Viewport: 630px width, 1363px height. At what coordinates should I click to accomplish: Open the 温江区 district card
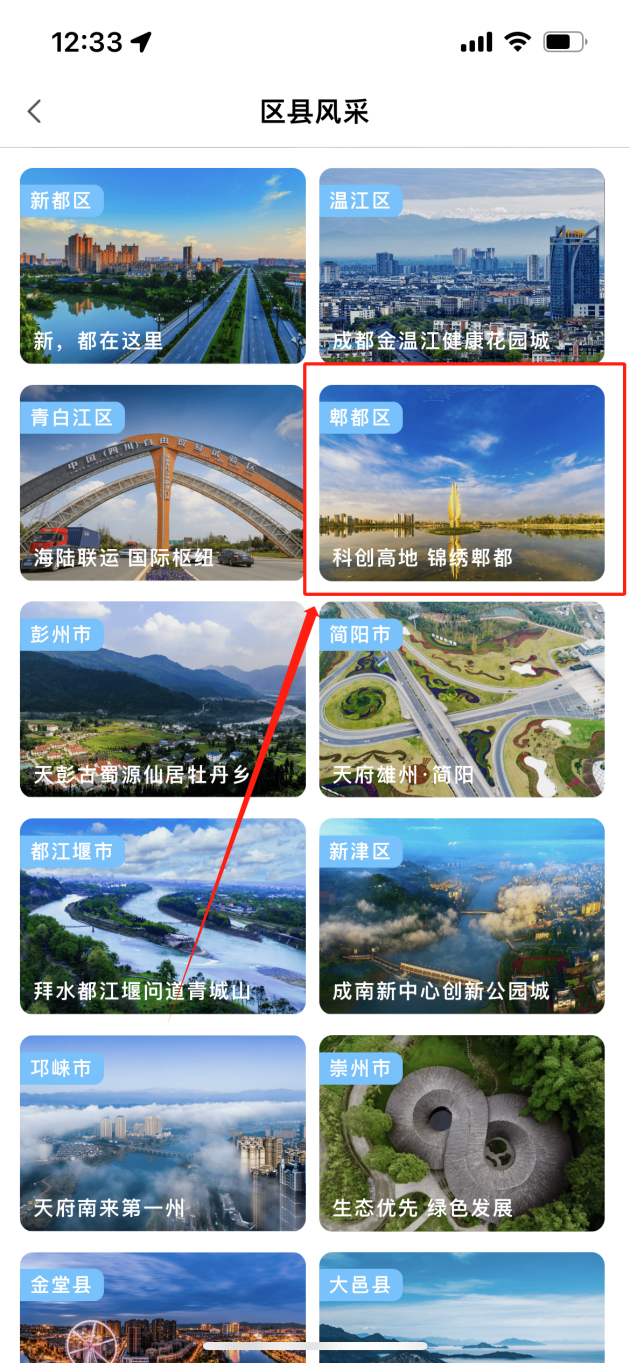(462, 266)
